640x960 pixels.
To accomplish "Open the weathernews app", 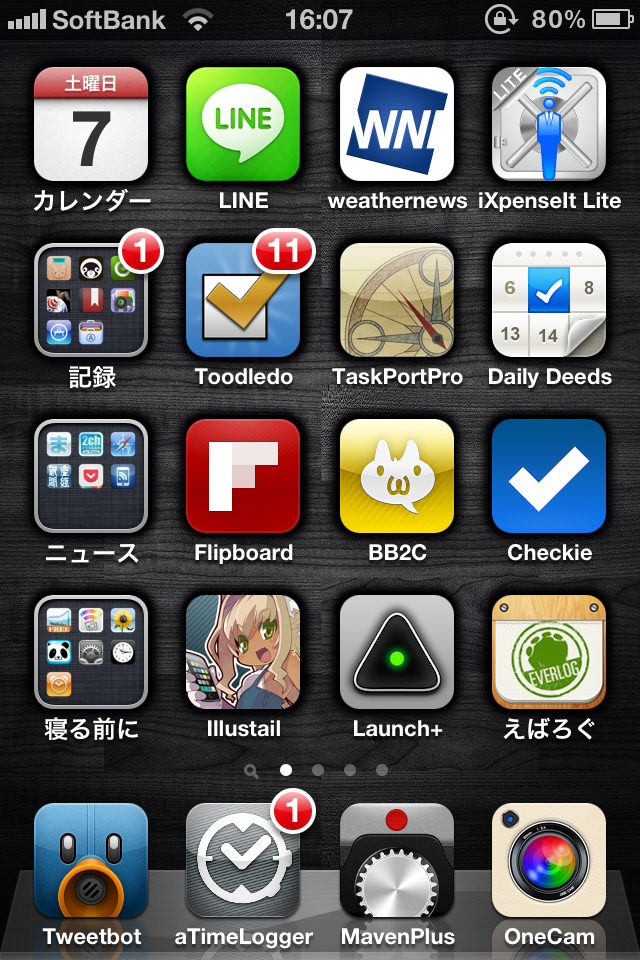I will point(396,124).
